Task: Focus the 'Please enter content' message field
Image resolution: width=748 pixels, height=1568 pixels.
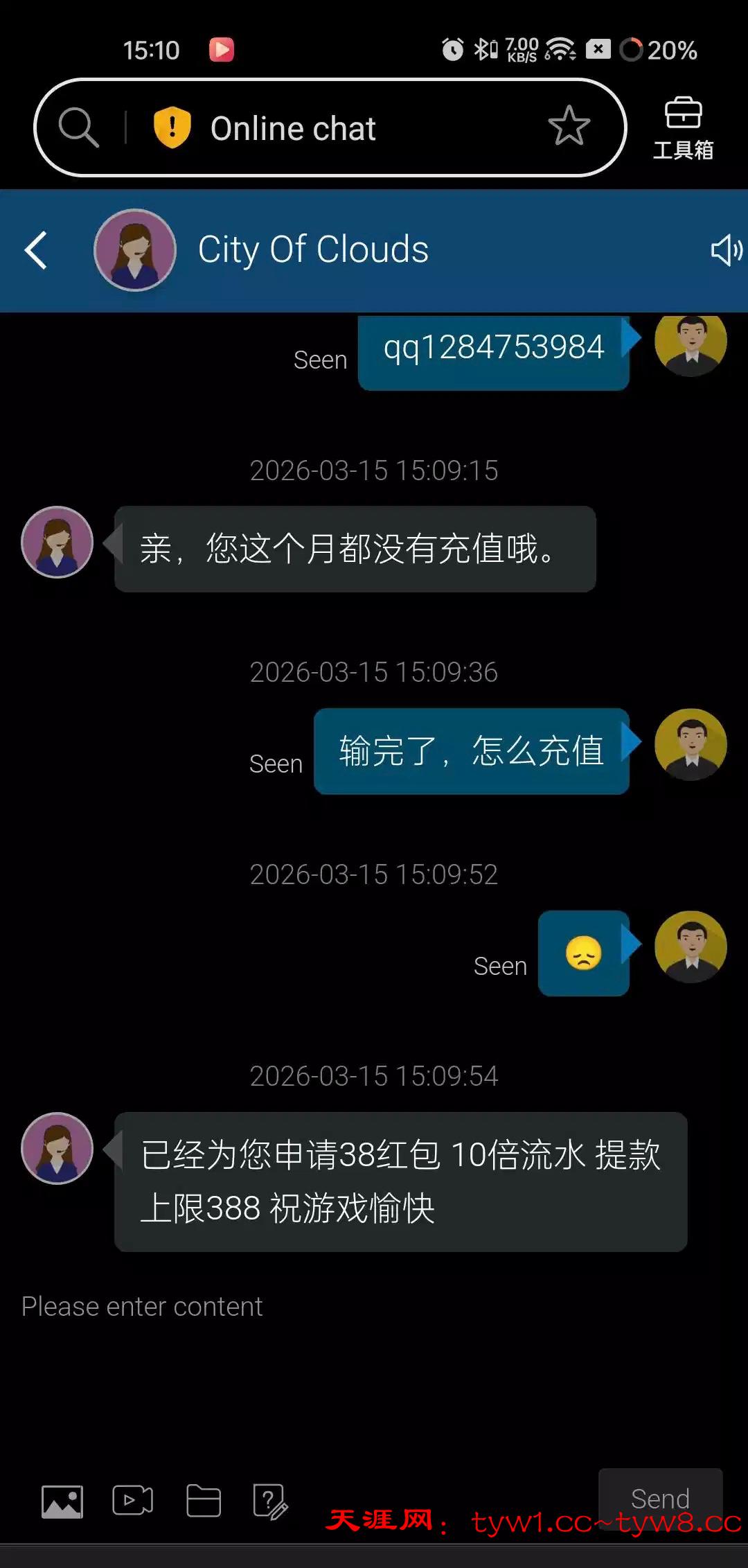Action: pos(277,1307)
